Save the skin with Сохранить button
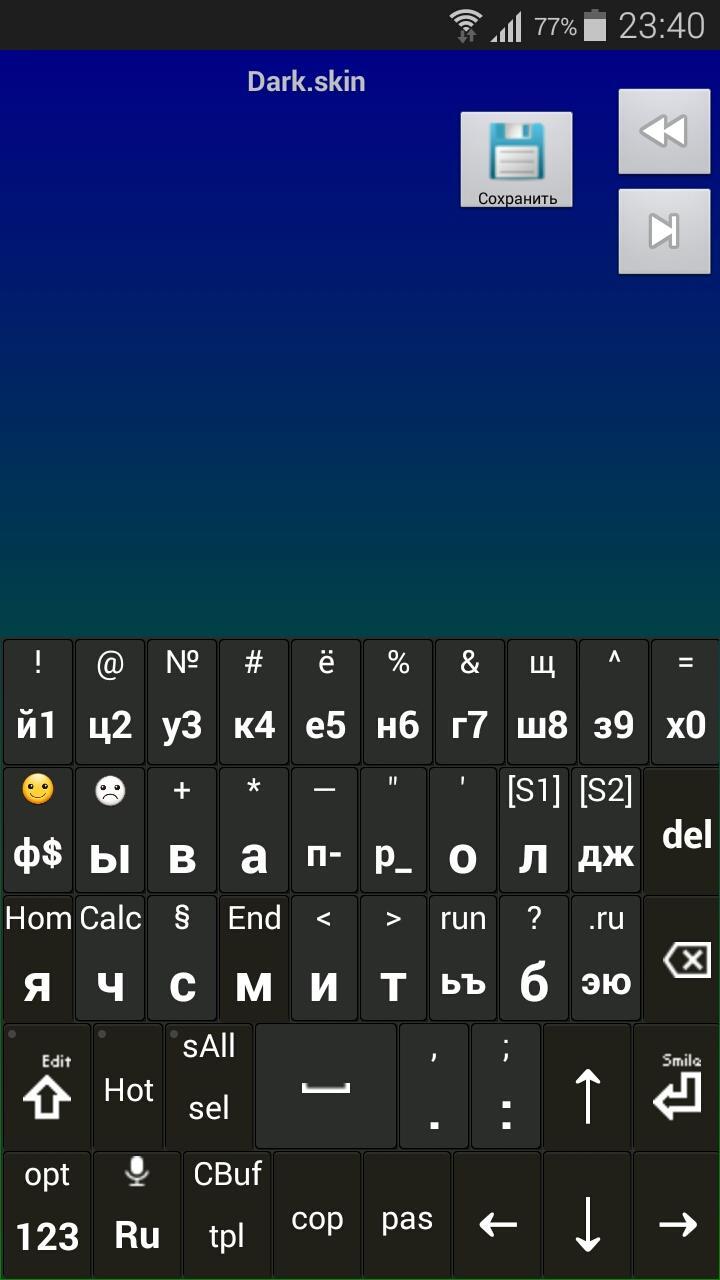Screen dimensions: 720x1280 516,160
